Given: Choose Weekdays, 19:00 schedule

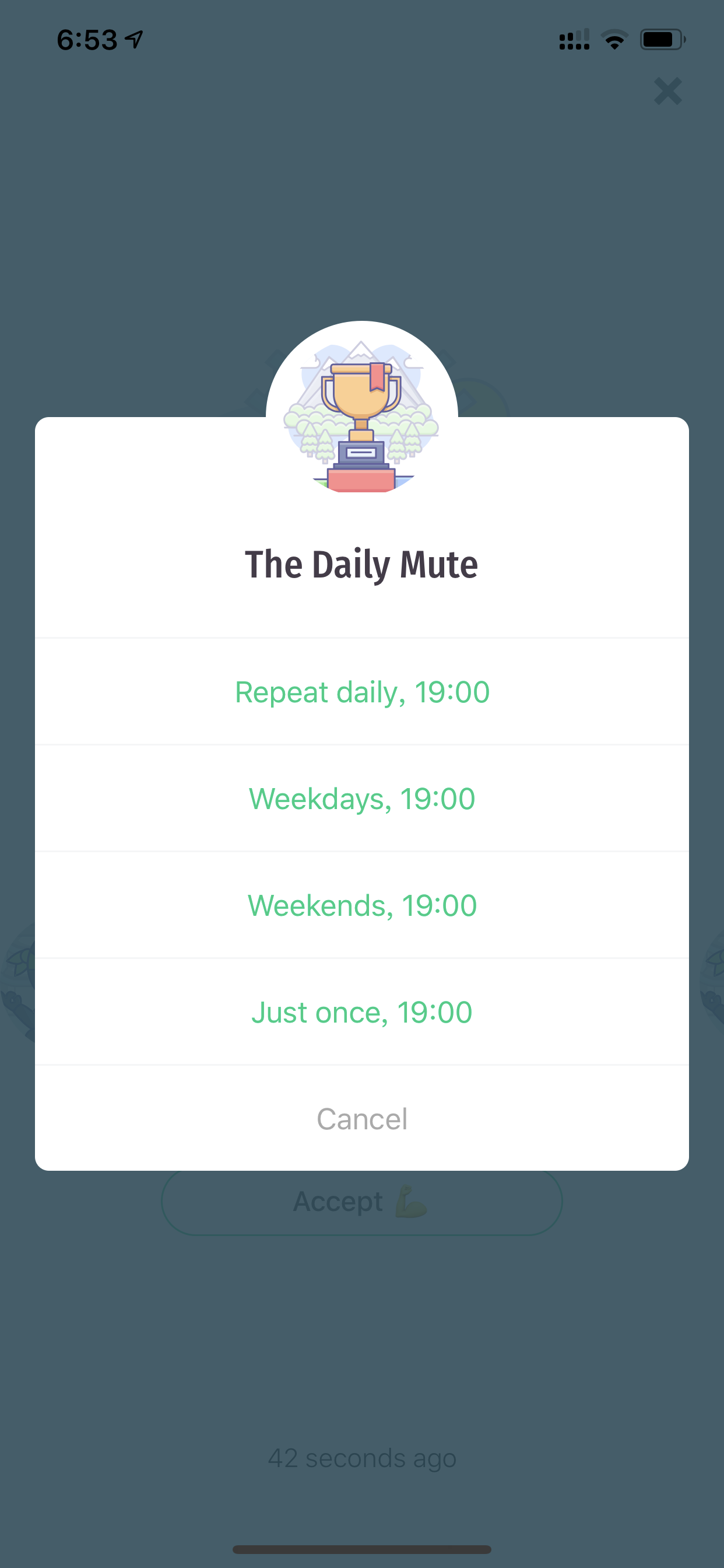Looking at the screenshot, I should click(362, 799).
